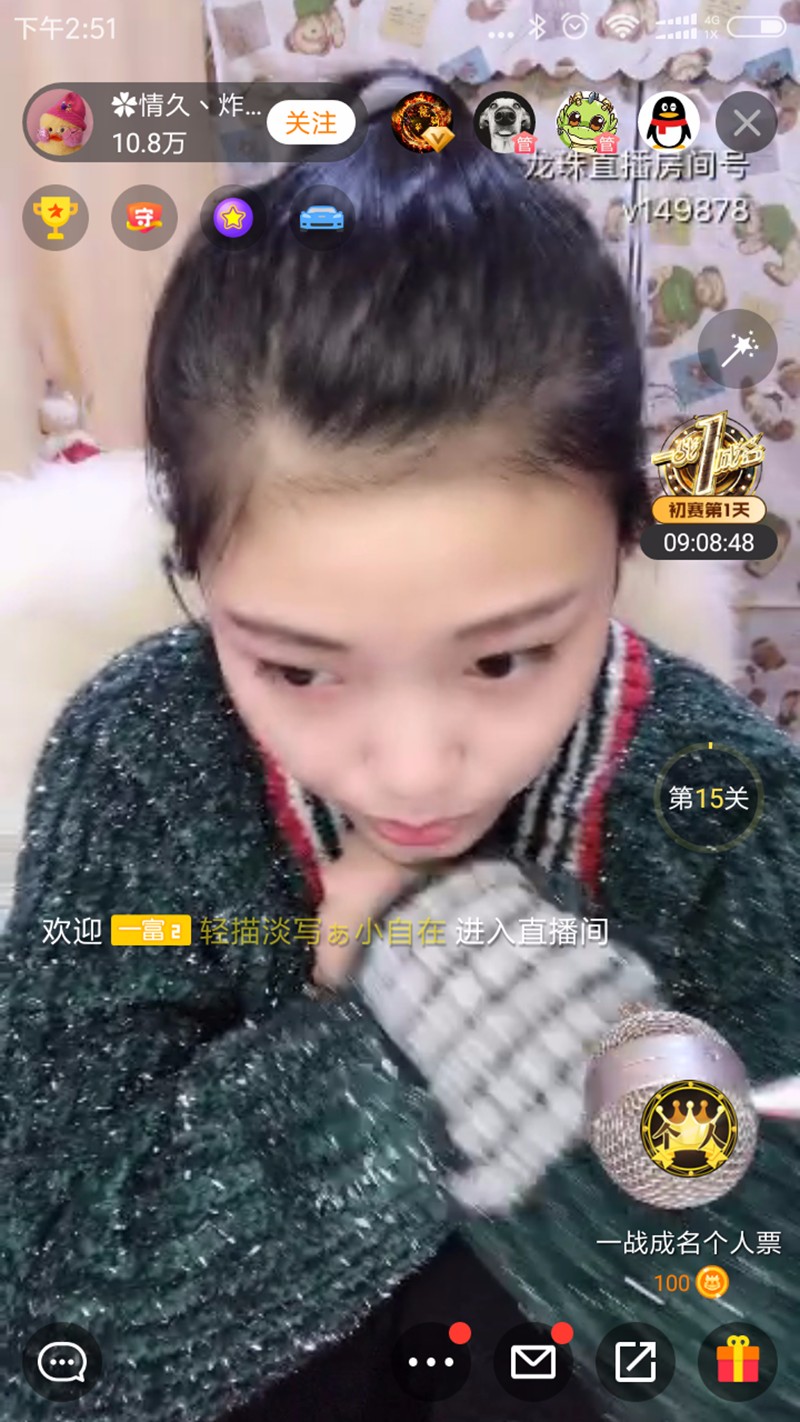The height and width of the screenshot is (1422, 800).
Task: View the green dragon avatar viewer
Action: pos(587,122)
